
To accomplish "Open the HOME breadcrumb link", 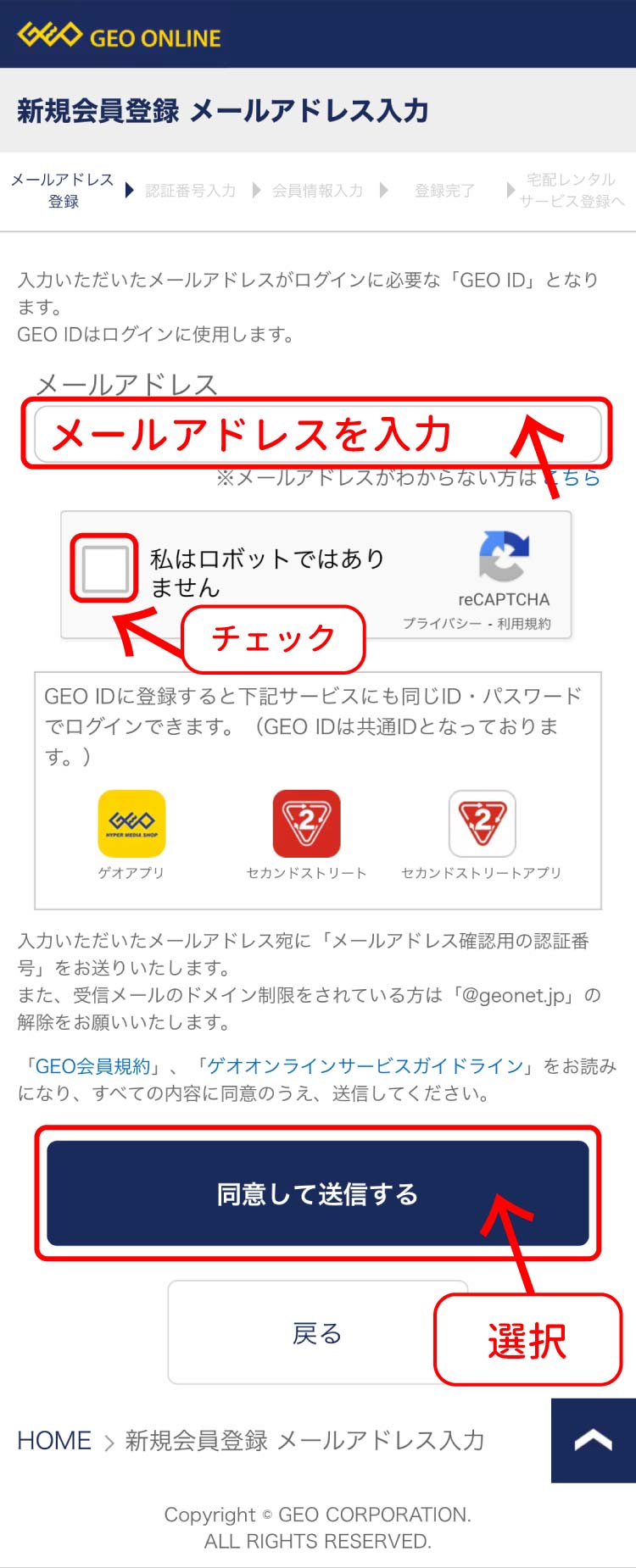I will click(54, 1441).
